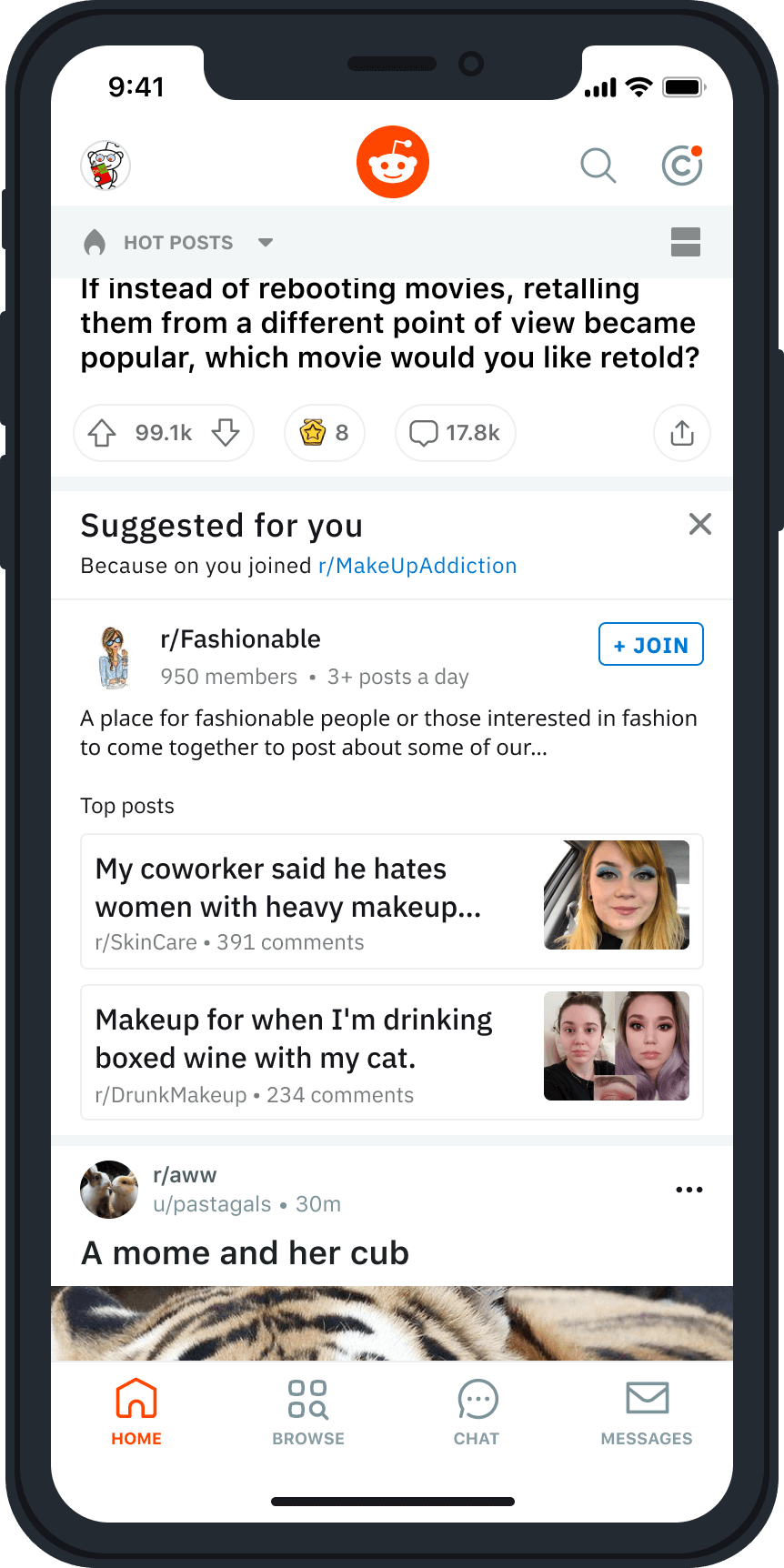Image resolution: width=784 pixels, height=1568 pixels.
Task: Open r/Fashionable community page
Action: (240, 639)
